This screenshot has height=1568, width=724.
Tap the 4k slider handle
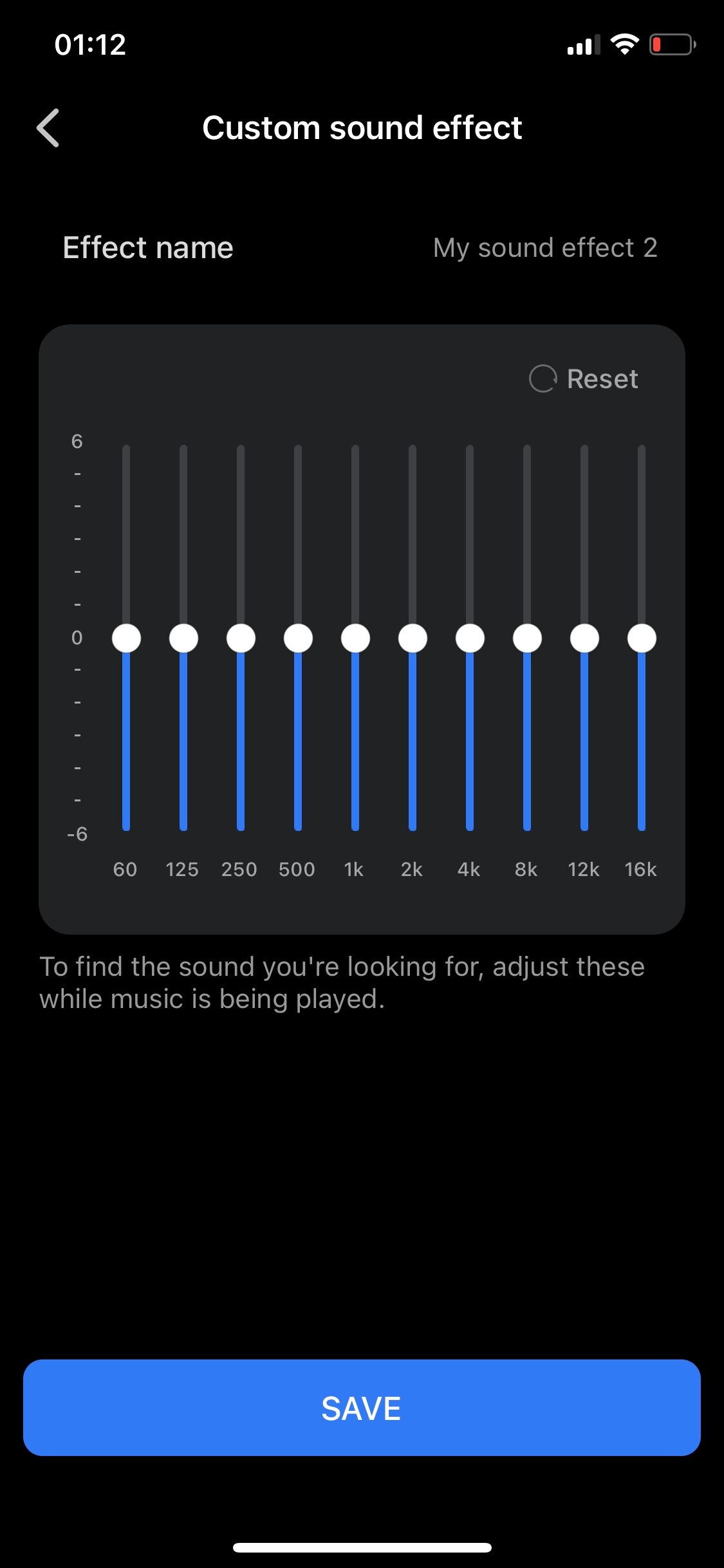pos(470,638)
